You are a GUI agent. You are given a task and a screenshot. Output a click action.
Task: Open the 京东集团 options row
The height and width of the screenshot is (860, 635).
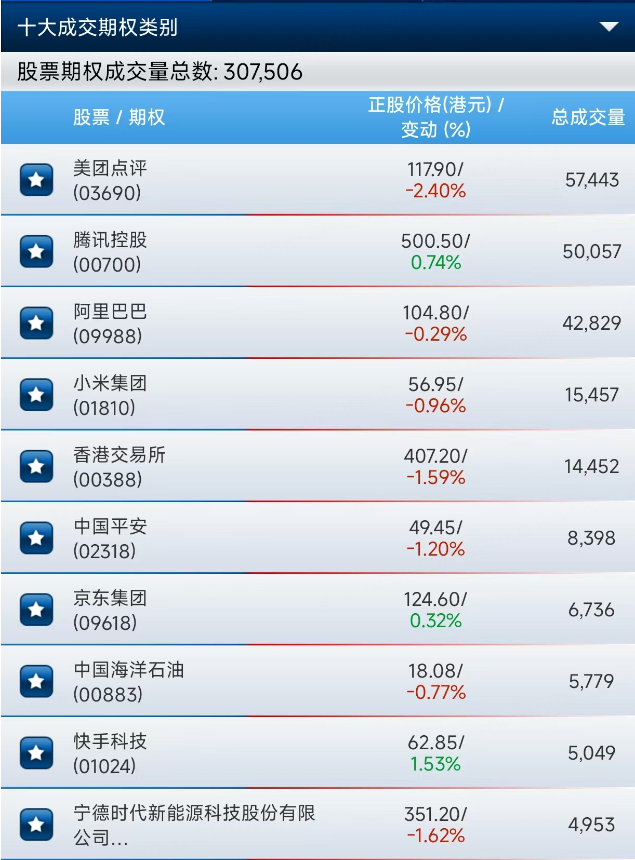coord(110,609)
